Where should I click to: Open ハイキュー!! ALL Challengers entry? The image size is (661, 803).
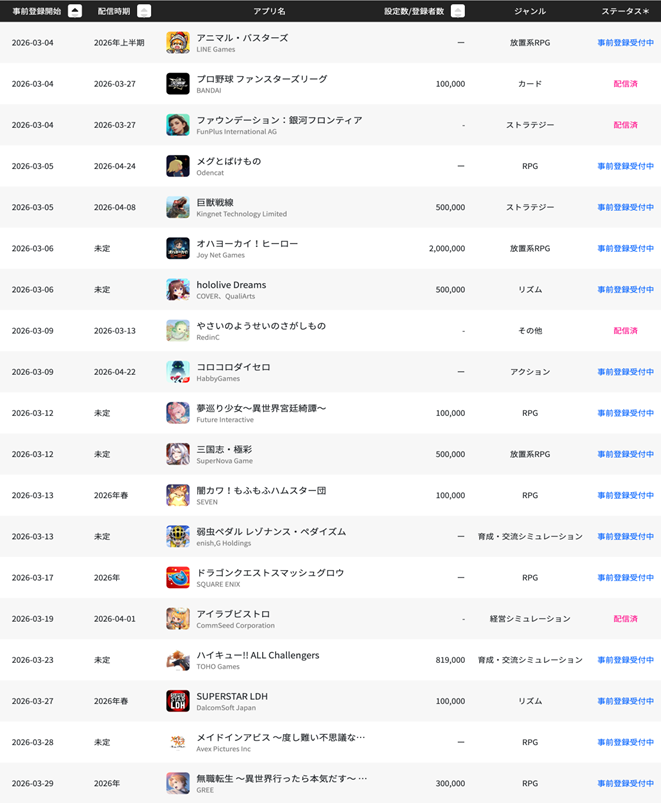coord(258,655)
